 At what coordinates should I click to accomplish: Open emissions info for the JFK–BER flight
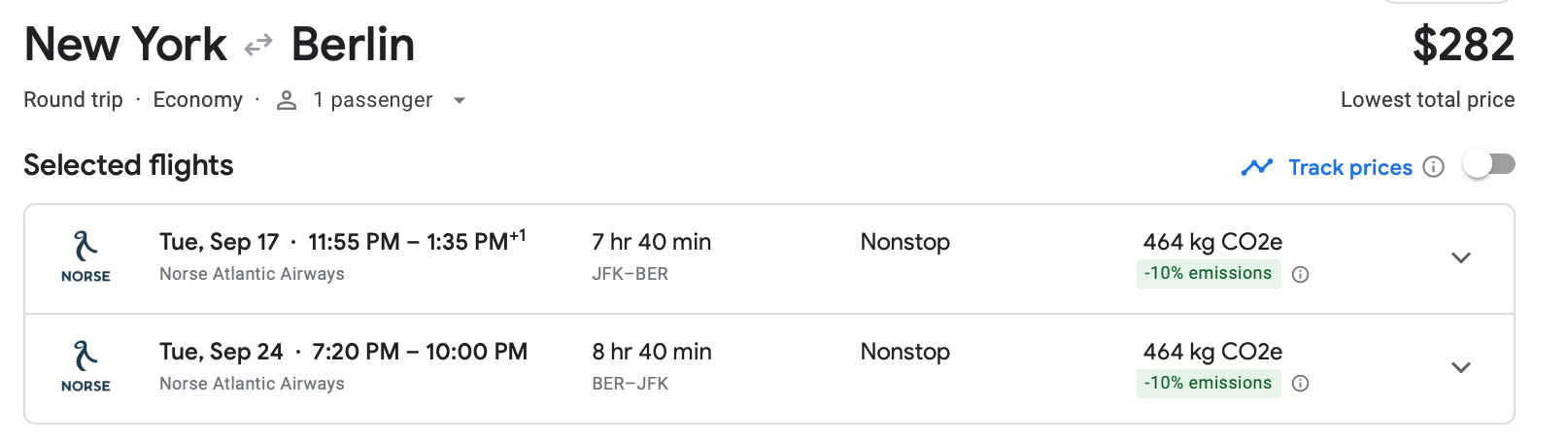(1300, 274)
